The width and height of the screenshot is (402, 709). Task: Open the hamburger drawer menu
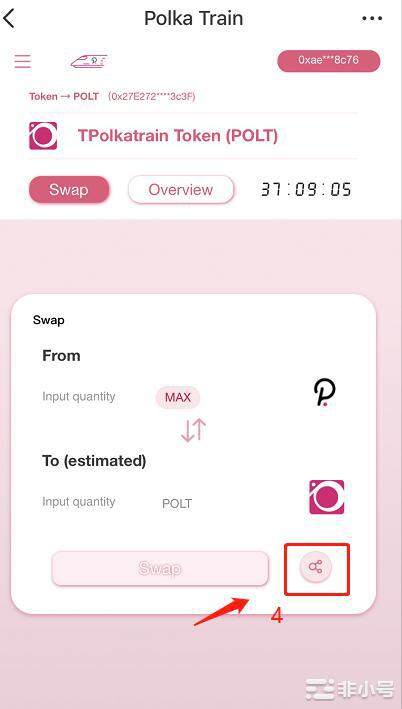(23, 61)
